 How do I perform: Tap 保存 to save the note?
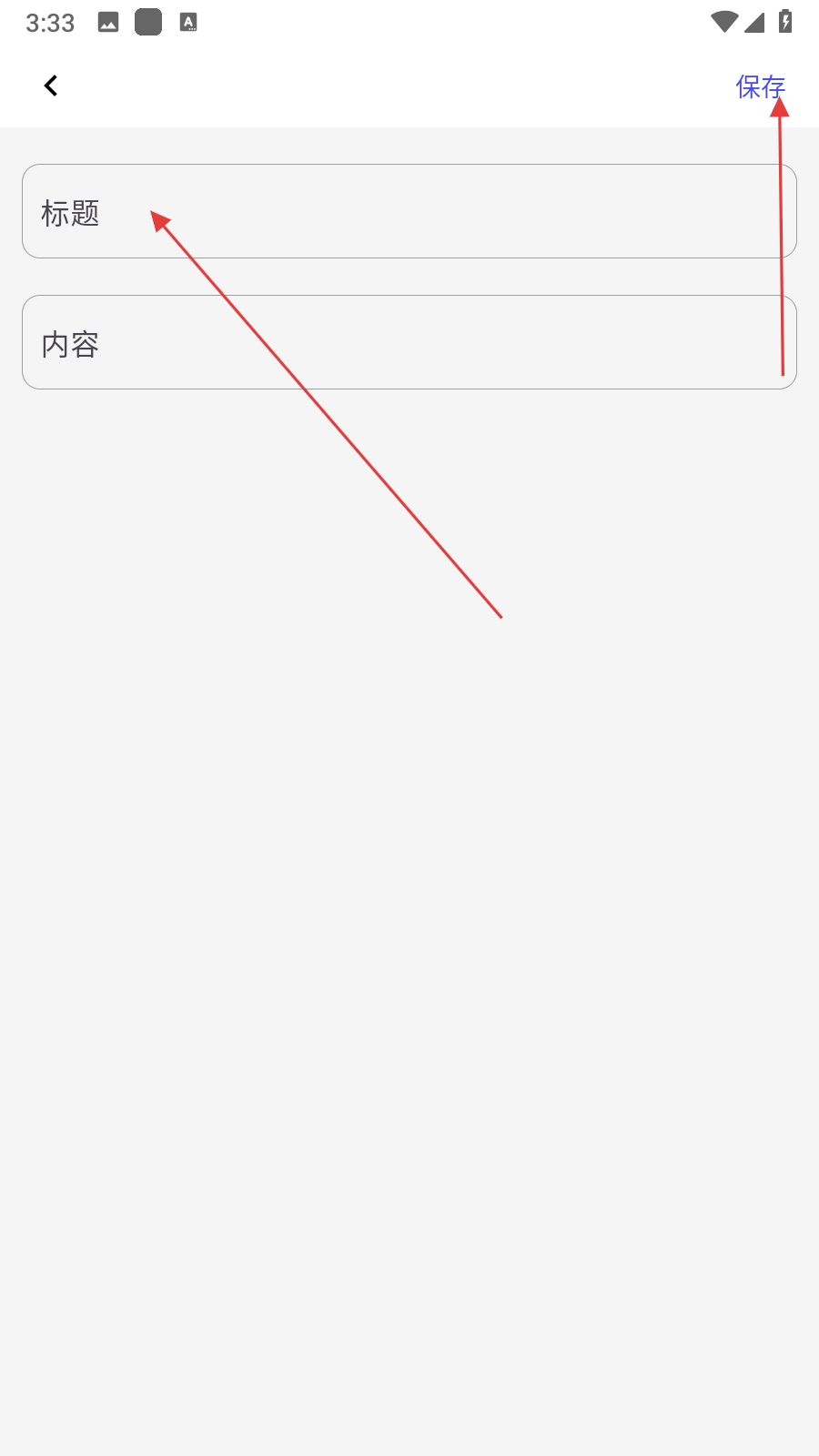click(x=760, y=86)
